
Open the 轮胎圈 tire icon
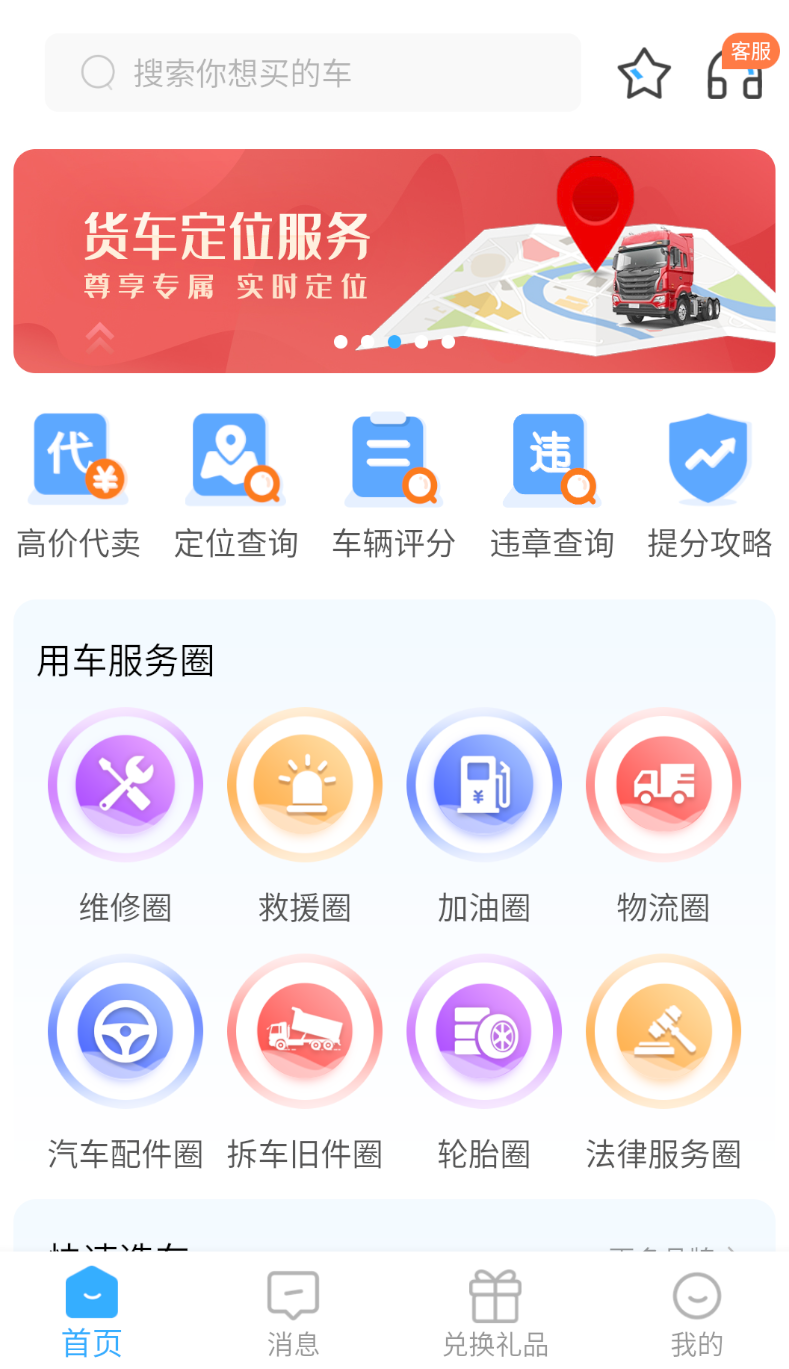[x=483, y=1032]
